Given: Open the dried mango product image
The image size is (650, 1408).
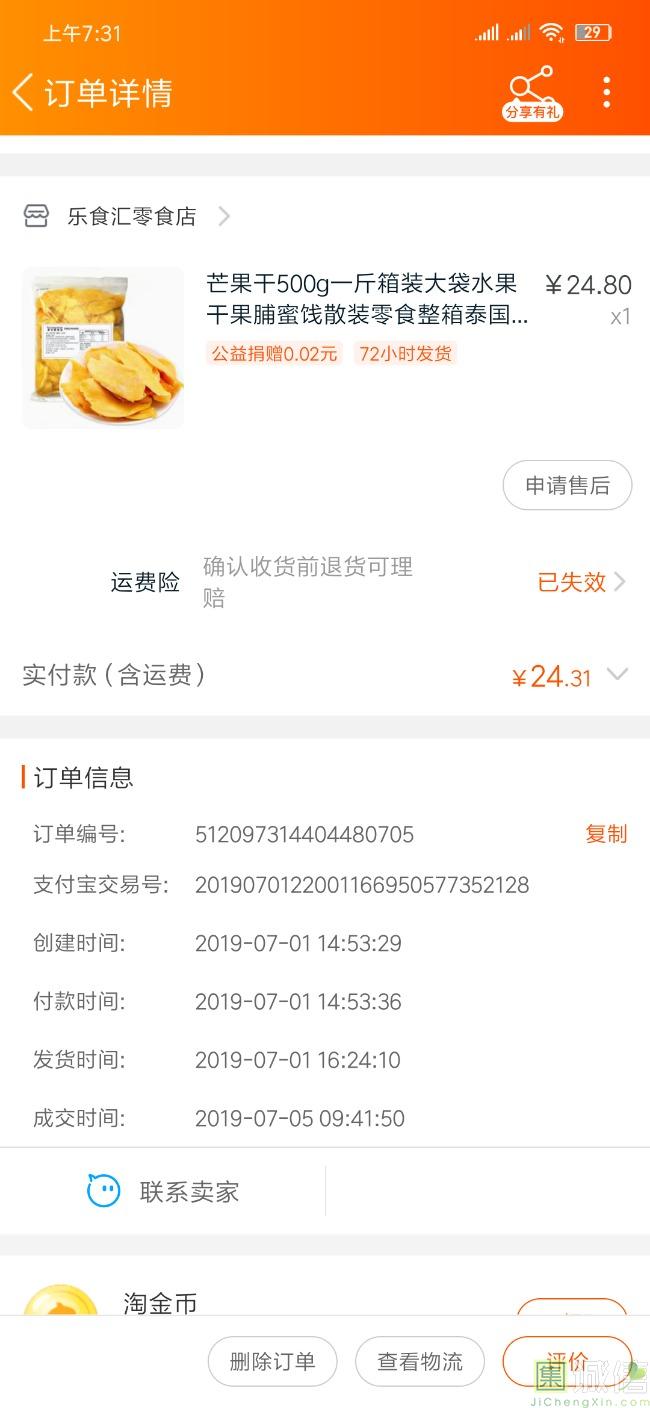Looking at the screenshot, I should point(103,347).
